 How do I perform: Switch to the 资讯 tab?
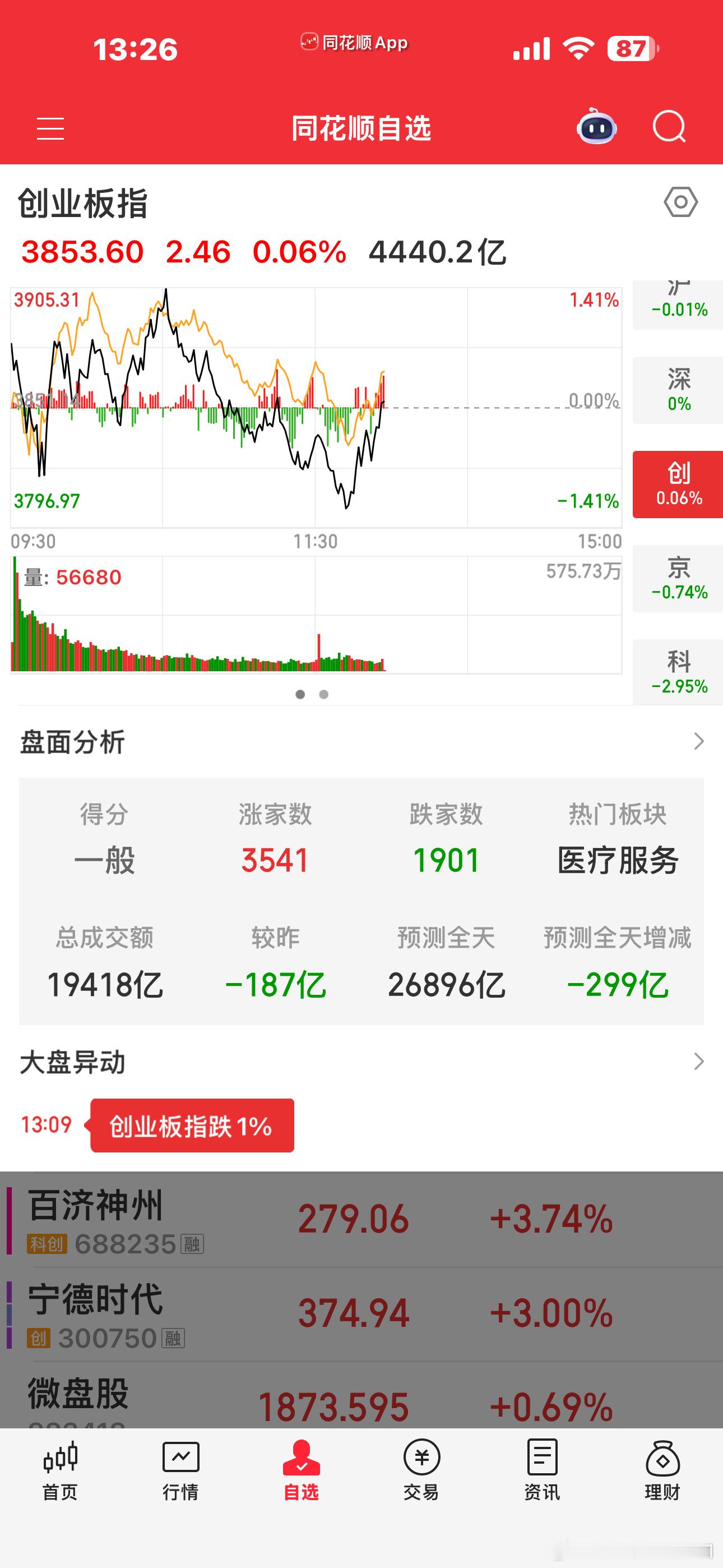541,1470
